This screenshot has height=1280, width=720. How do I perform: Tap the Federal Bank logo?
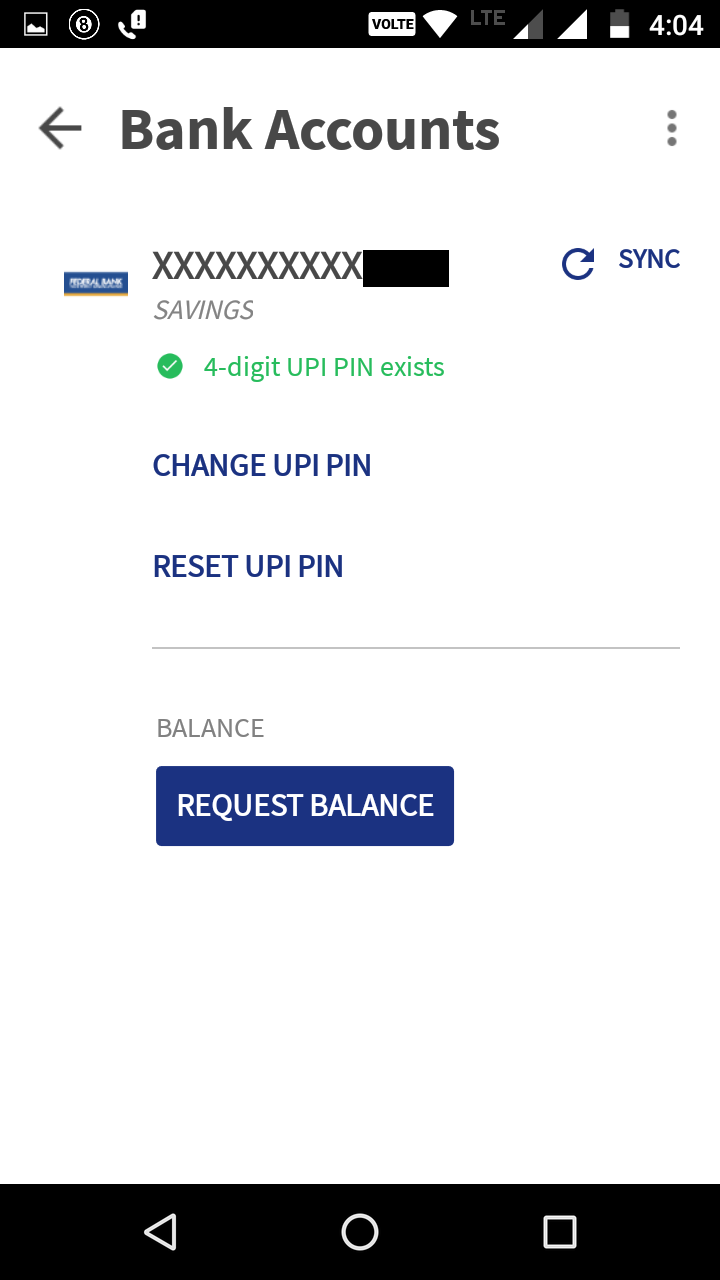click(95, 283)
